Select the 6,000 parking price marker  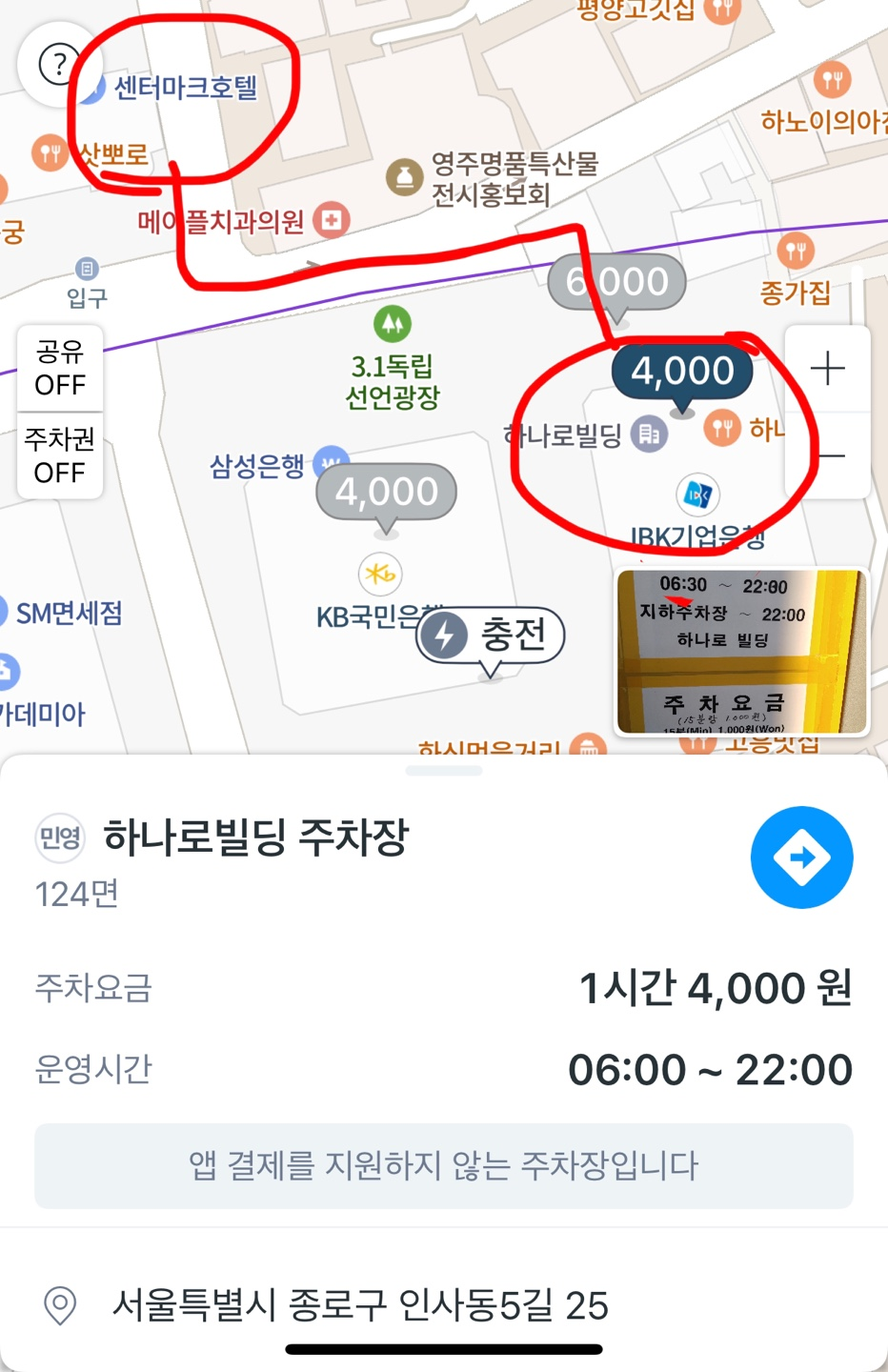click(617, 282)
